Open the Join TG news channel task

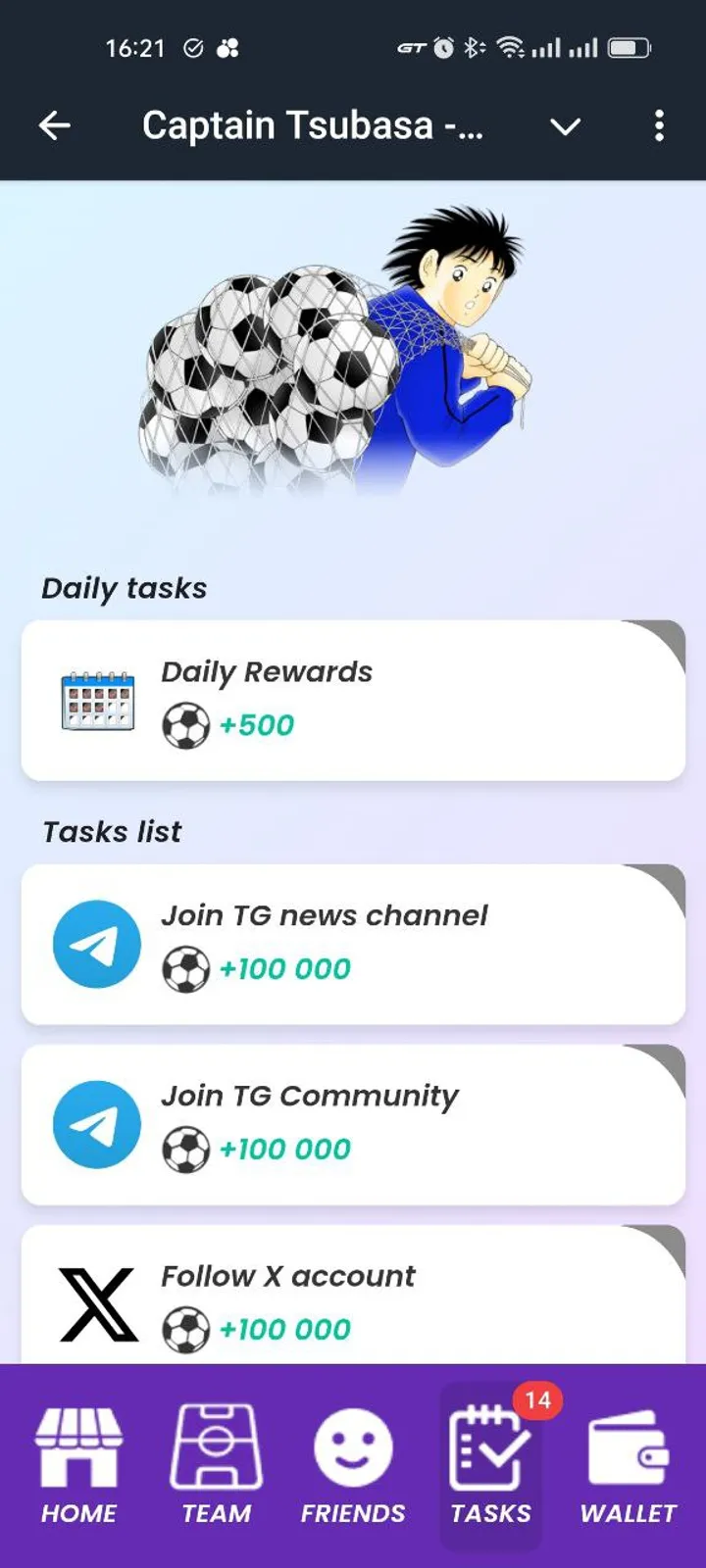353,944
